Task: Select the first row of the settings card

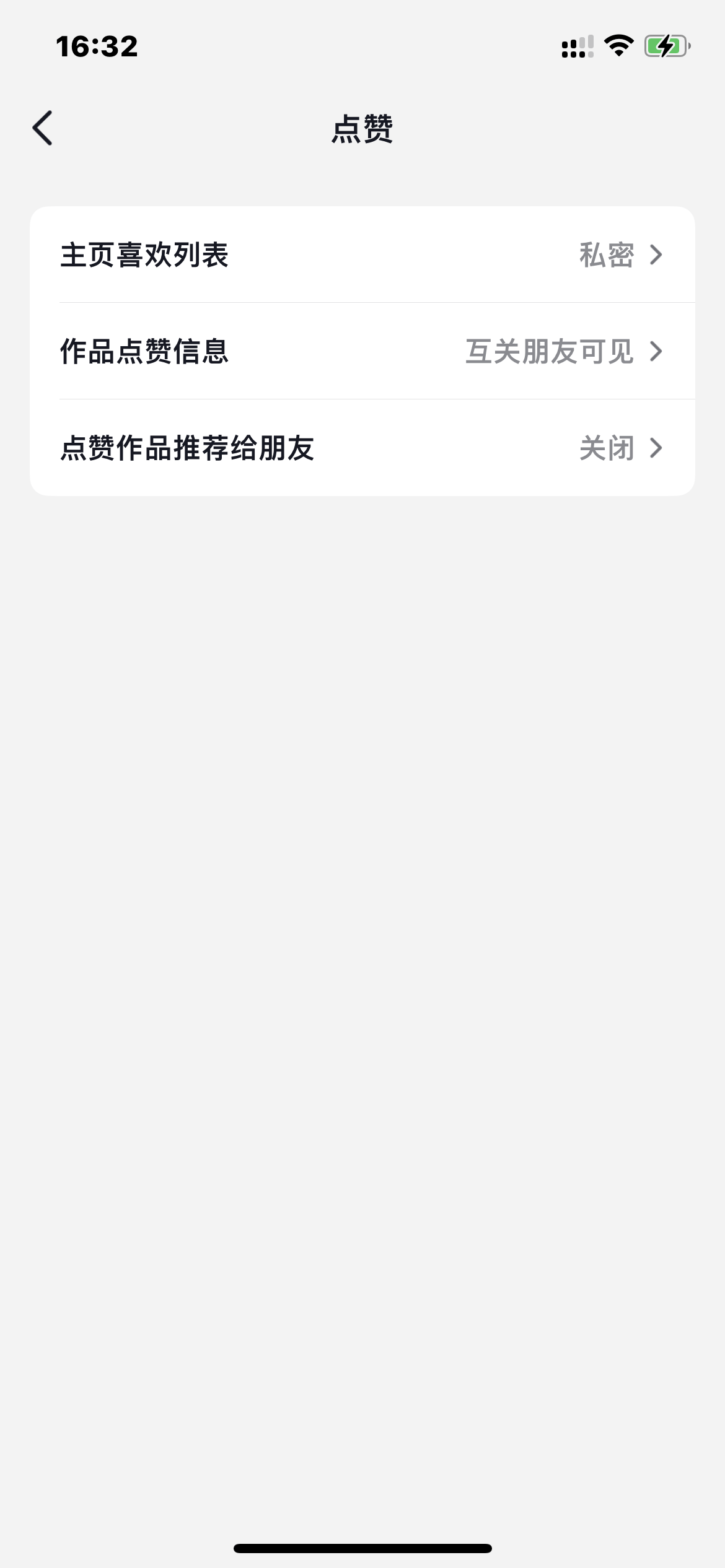Action: point(362,255)
